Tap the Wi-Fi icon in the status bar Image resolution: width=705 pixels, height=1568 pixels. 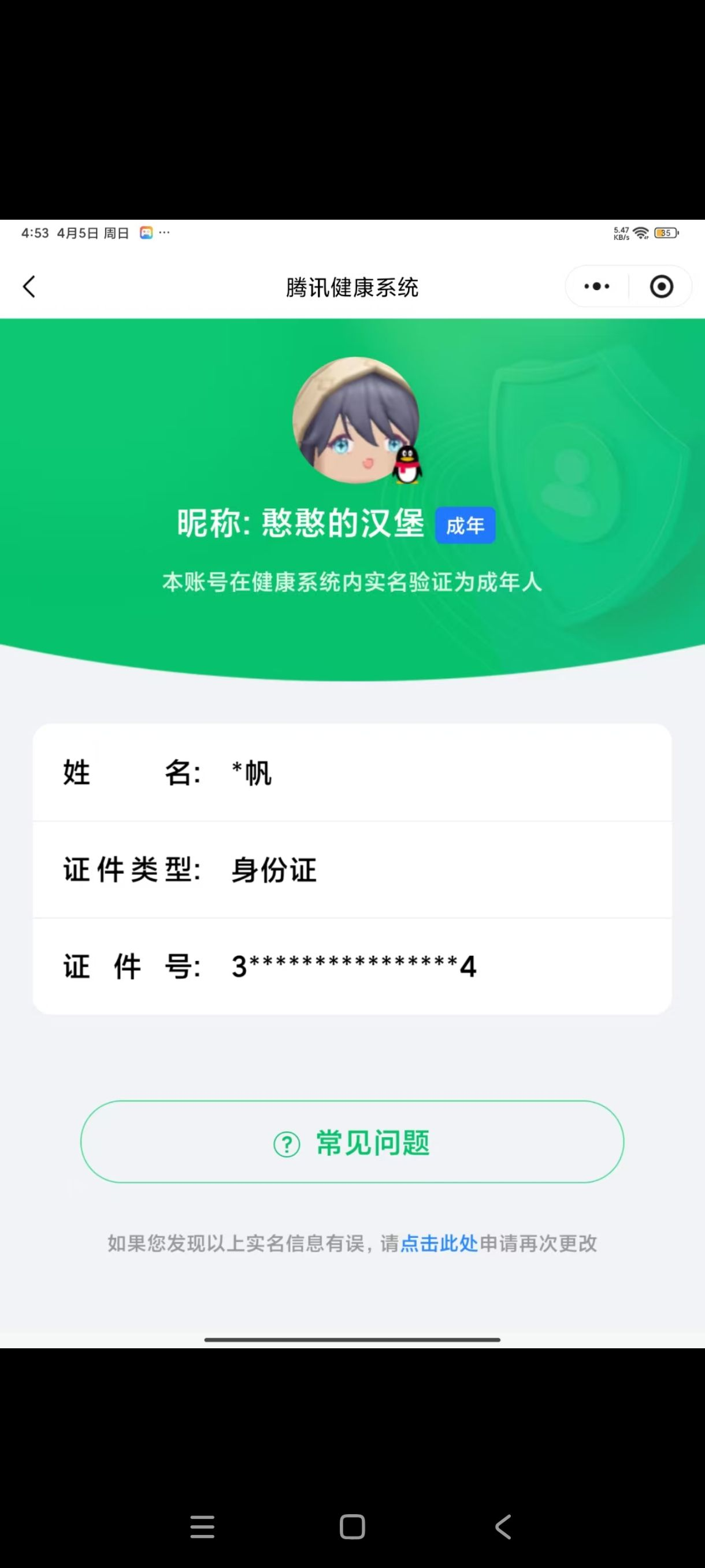tap(639, 232)
